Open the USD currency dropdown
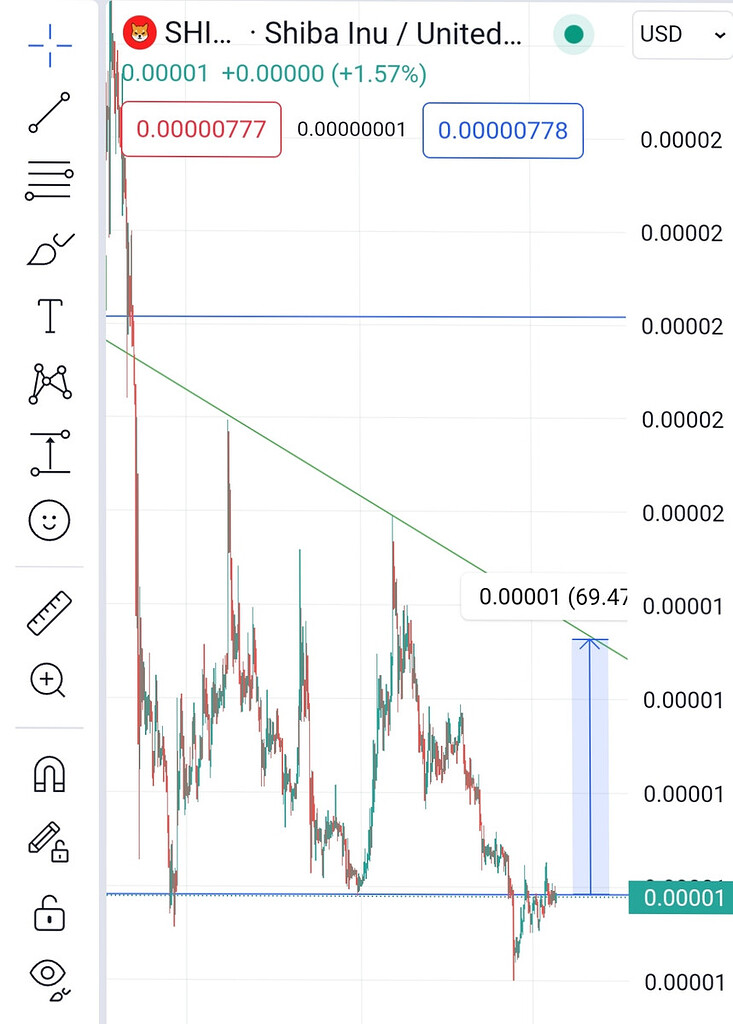 point(682,35)
